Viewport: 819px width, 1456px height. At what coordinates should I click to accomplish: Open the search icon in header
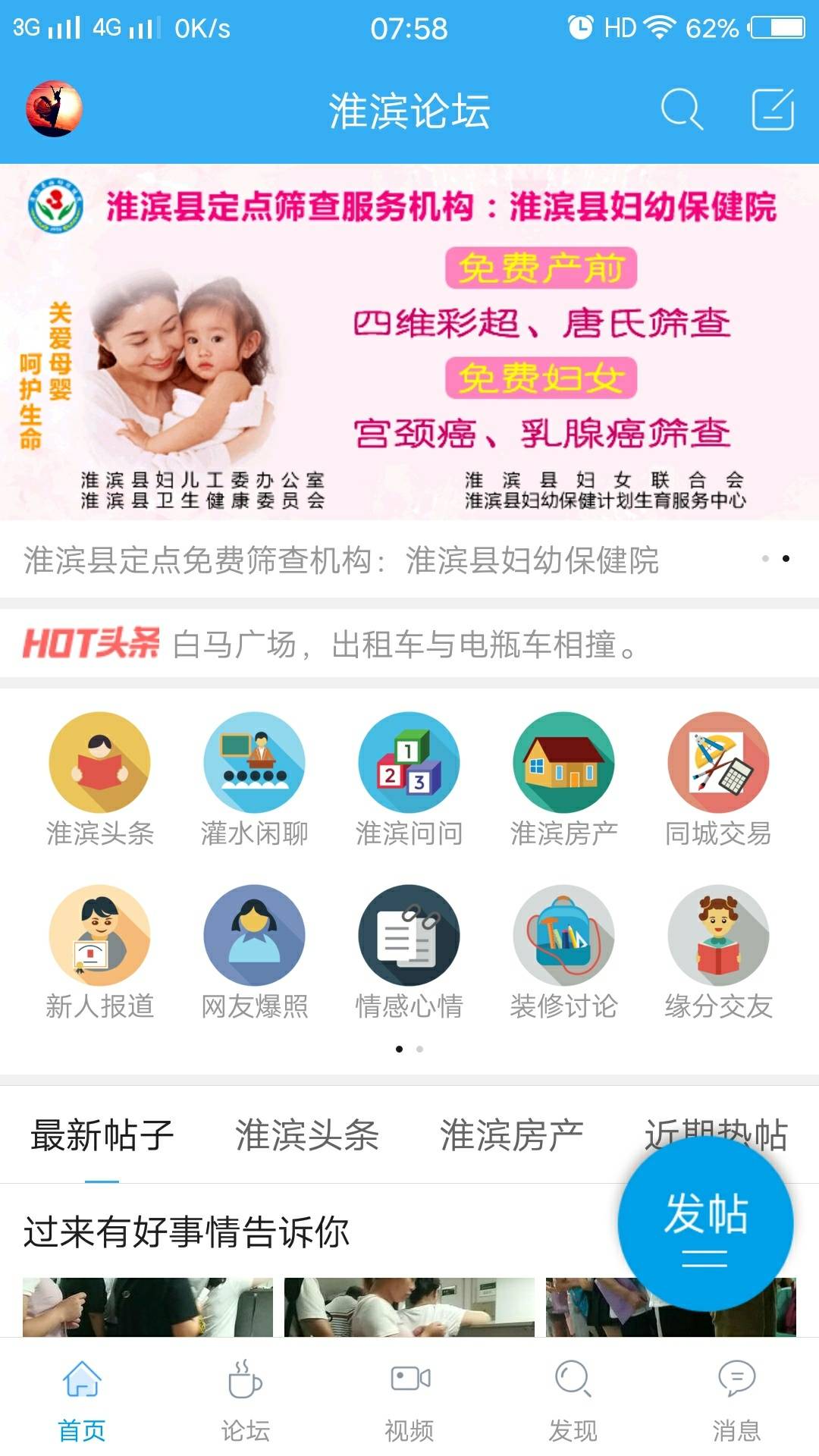click(x=681, y=111)
